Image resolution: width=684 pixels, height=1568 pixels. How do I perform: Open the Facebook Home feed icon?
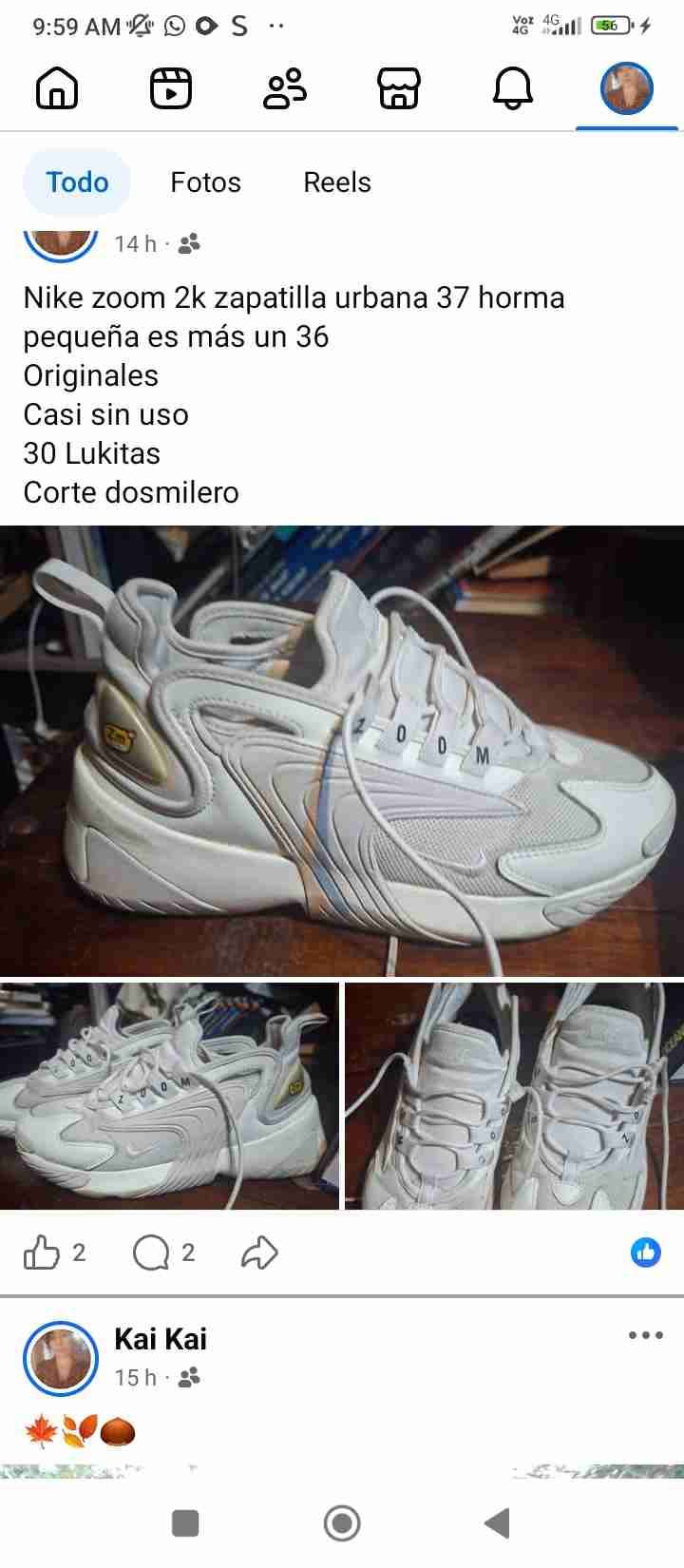tap(57, 88)
